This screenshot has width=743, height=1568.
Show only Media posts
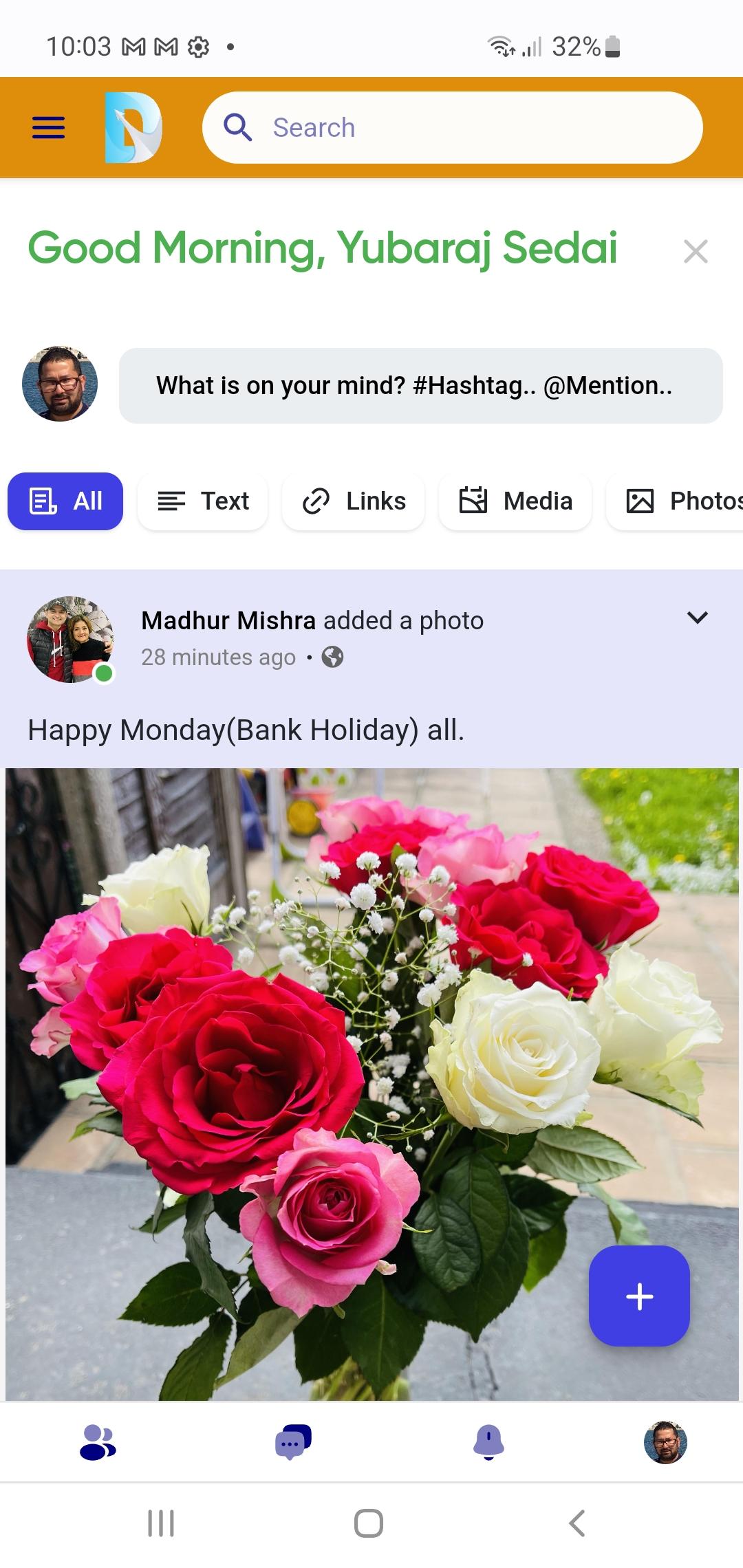pyautogui.click(x=515, y=501)
